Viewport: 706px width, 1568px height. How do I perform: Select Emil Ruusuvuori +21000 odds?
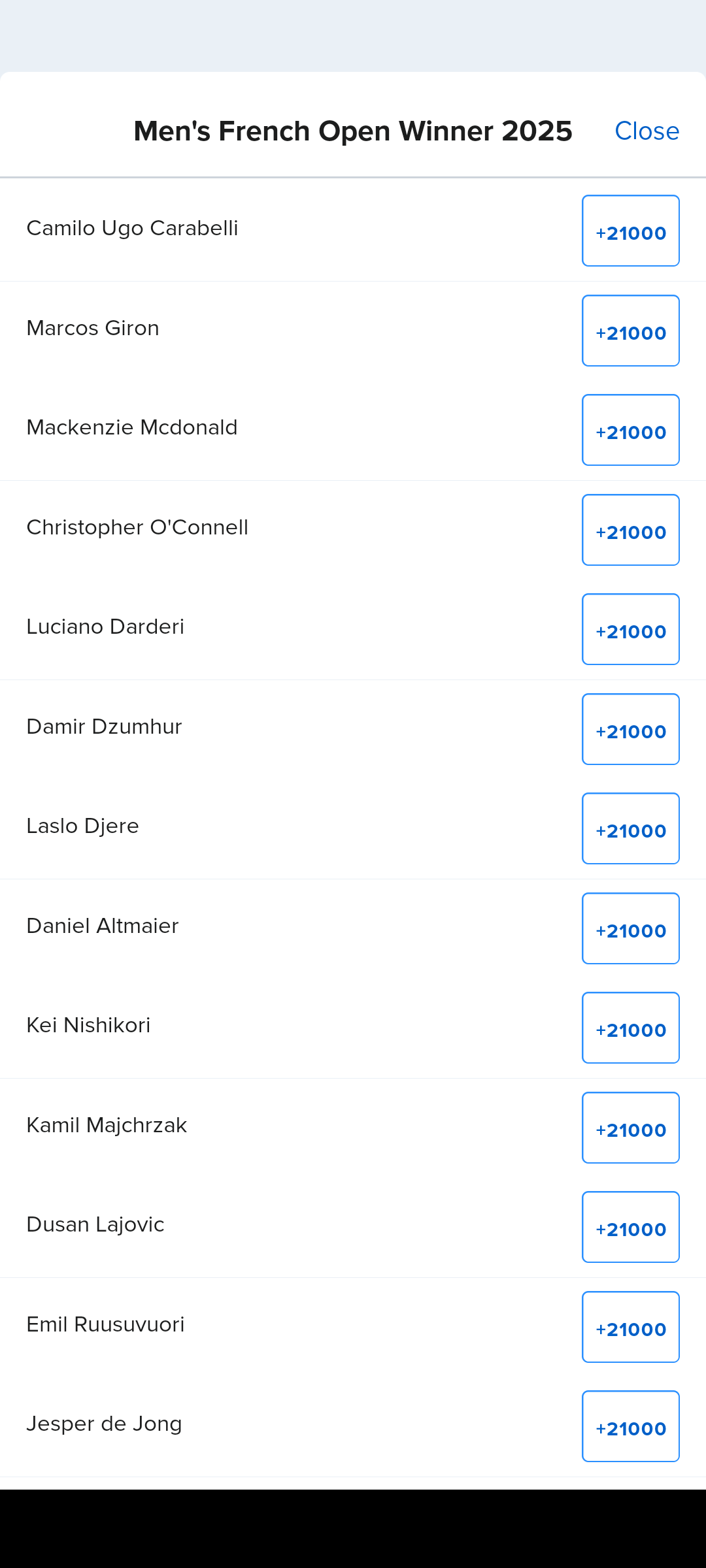click(630, 1327)
